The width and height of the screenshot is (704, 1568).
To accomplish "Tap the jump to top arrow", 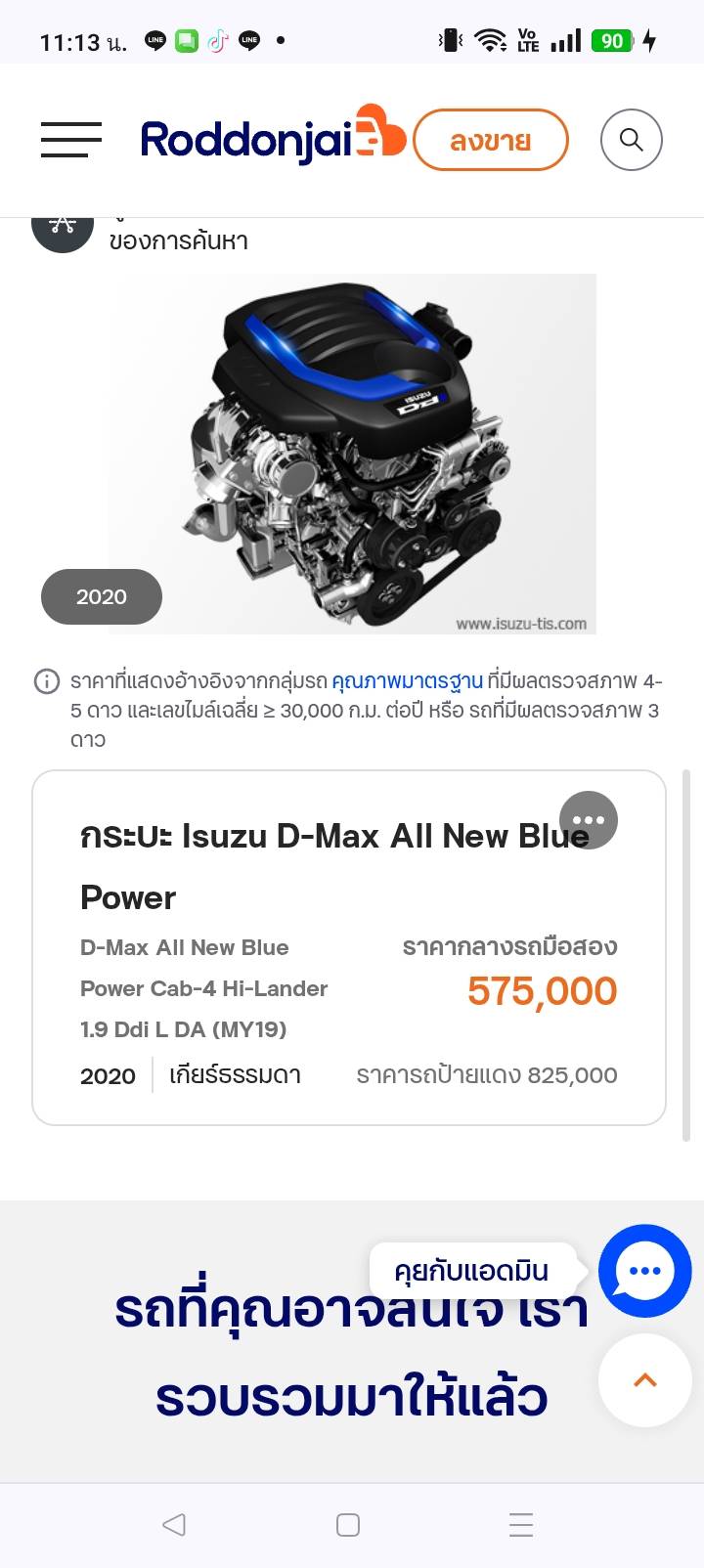I will (644, 1380).
